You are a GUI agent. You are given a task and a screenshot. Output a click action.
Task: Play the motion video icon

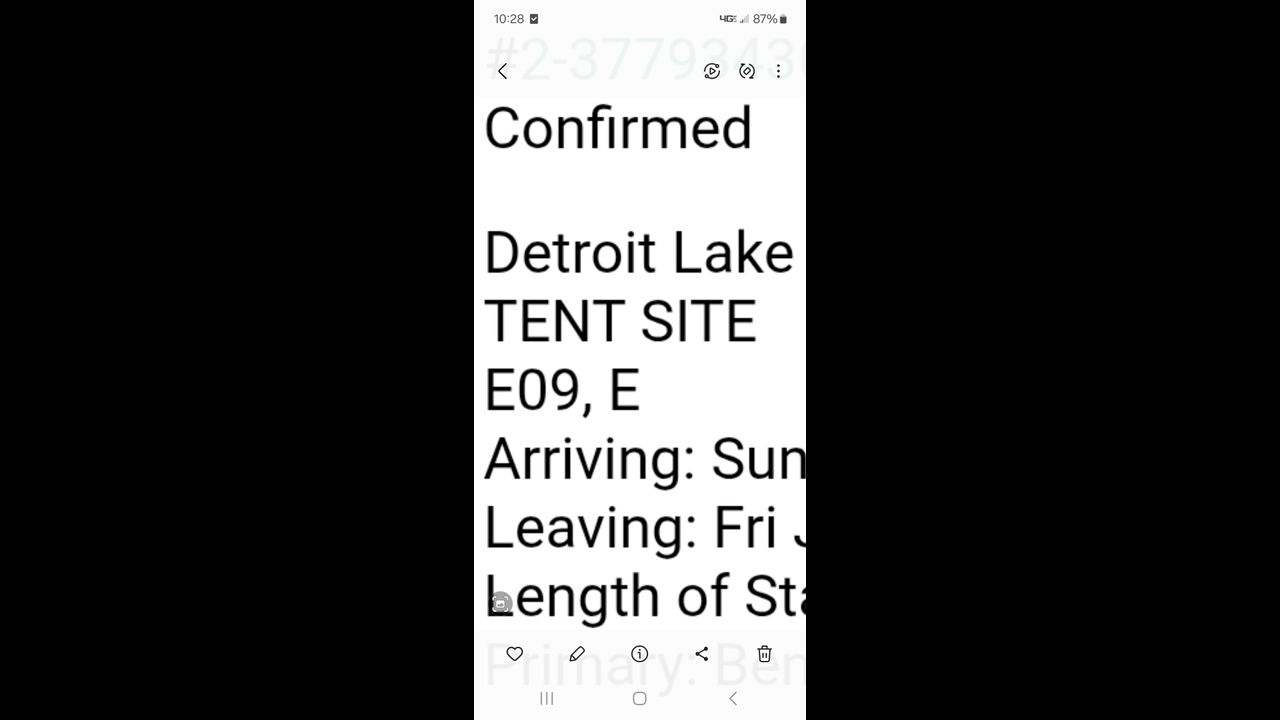tap(712, 71)
